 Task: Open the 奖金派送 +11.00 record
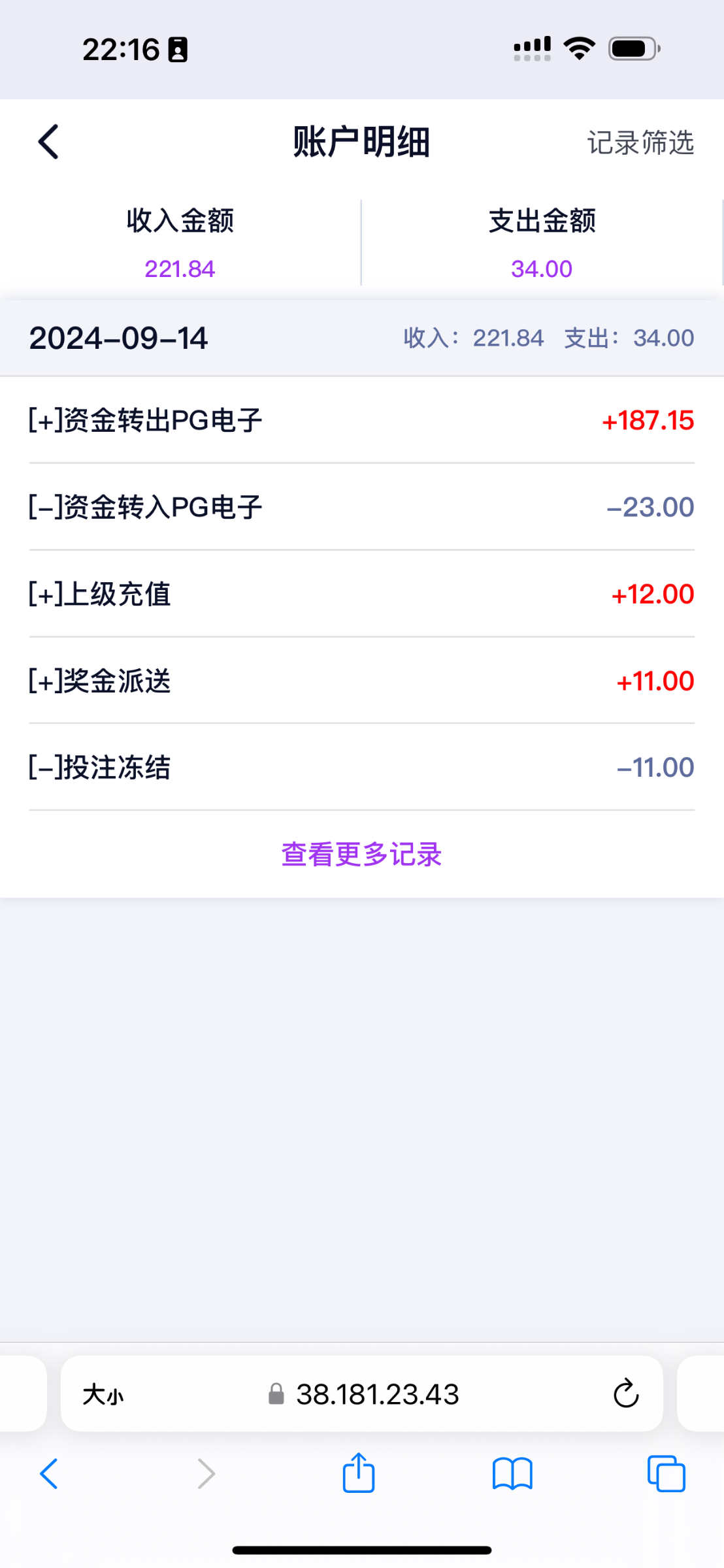tap(361, 681)
